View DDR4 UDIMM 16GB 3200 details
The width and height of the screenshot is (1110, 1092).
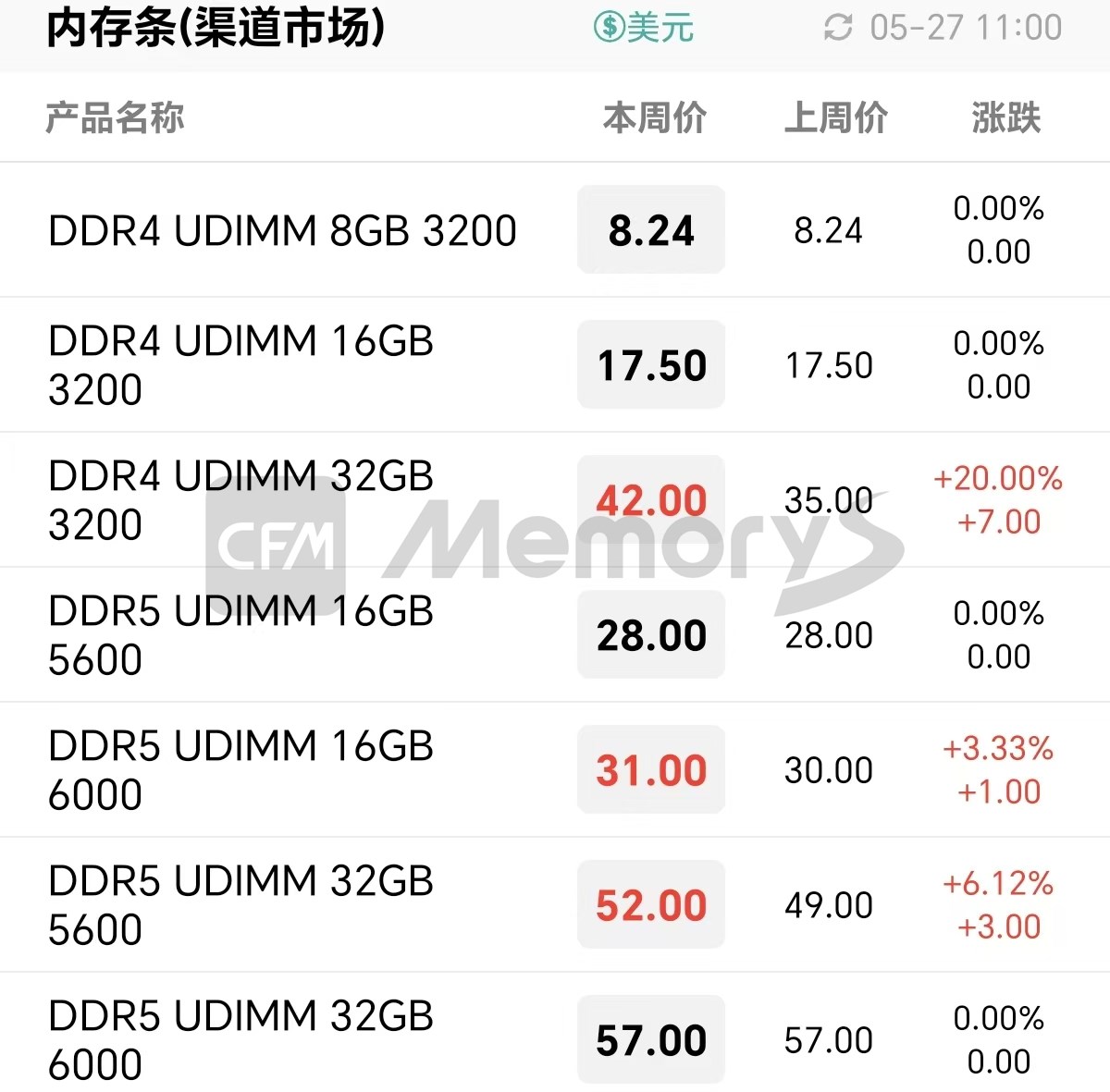(240, 365)
